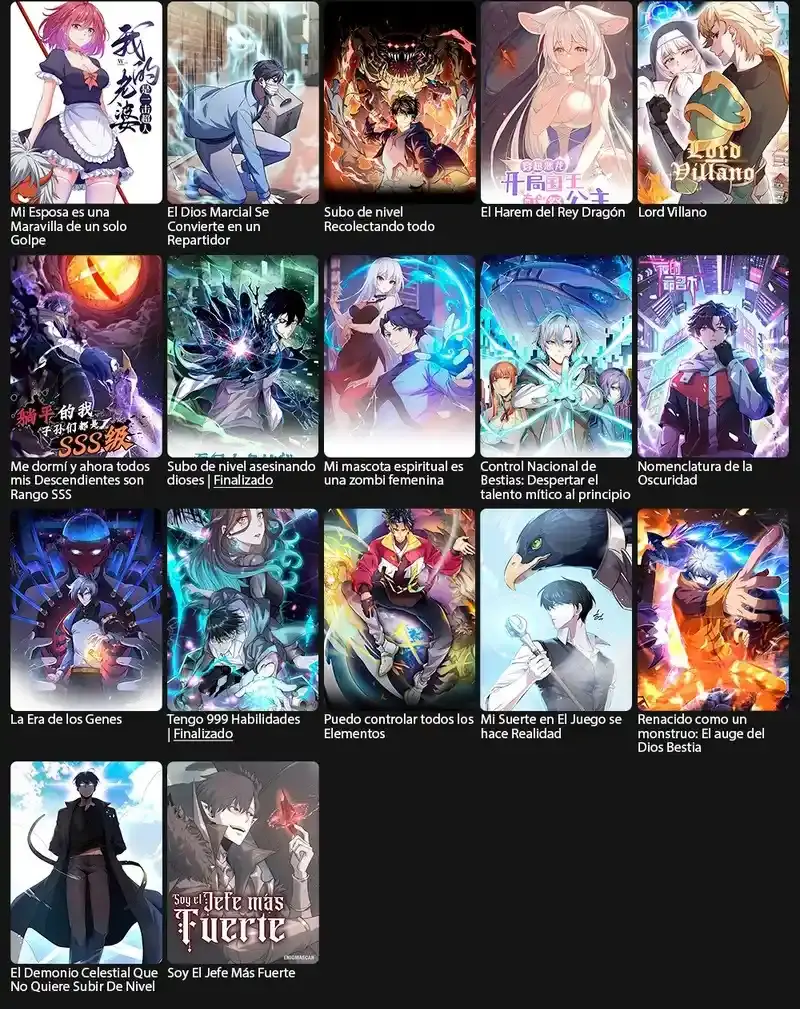Viewport: 800px width, 1009px height.
Task: Select La Era de los Genes
Action: point(86,610)
